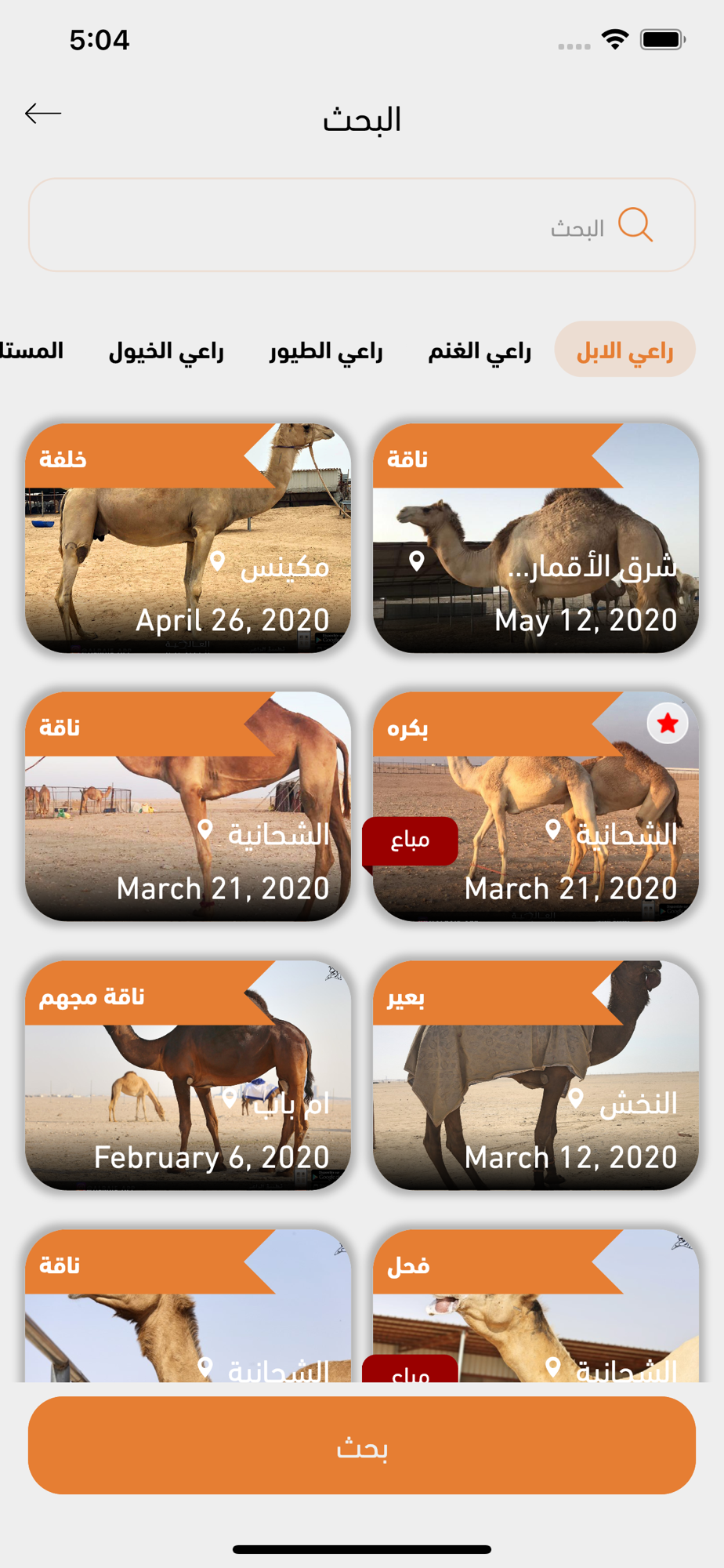Tap the orange بحث search button

click(362, 1445)
